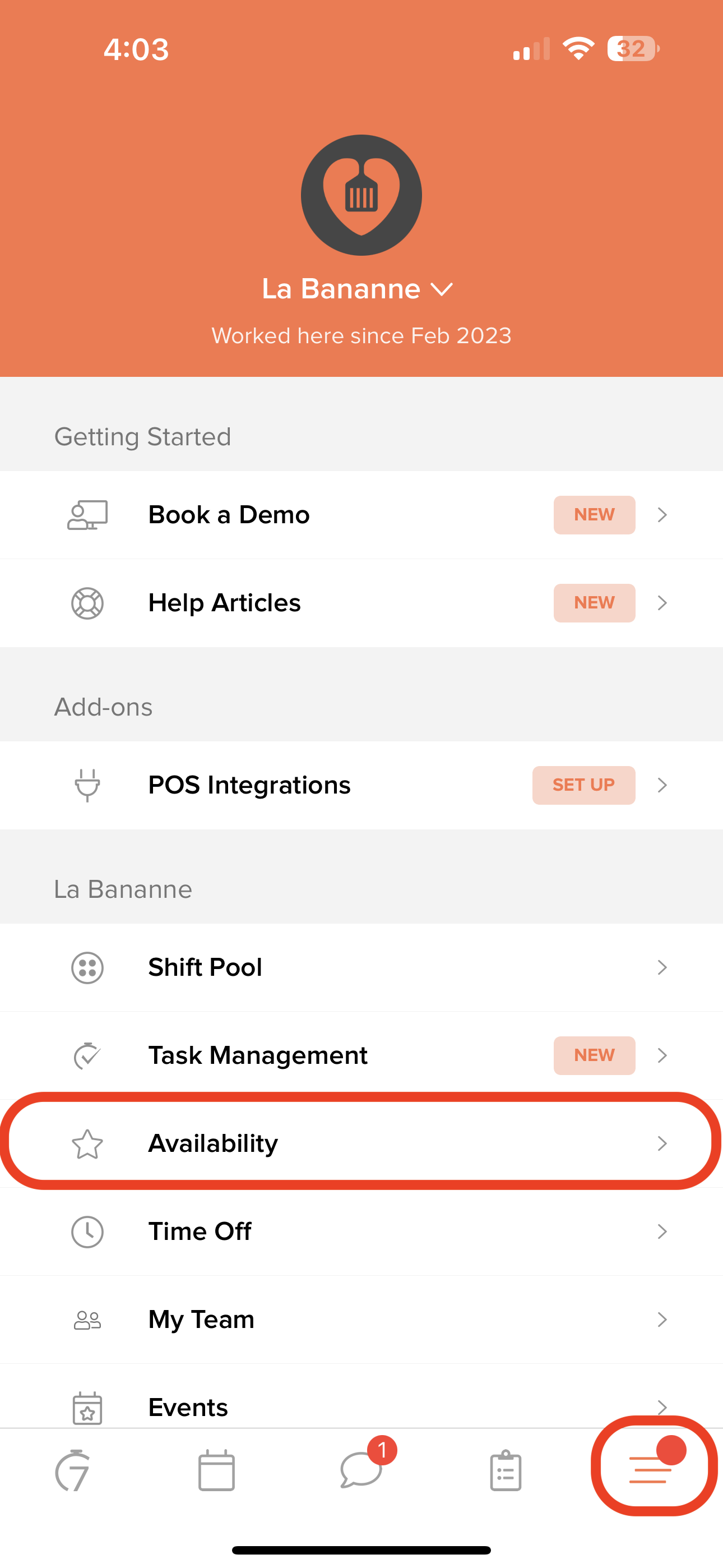Switch to the calendar schedule tab
723x1568 pixels.
tap(217, 1470)
